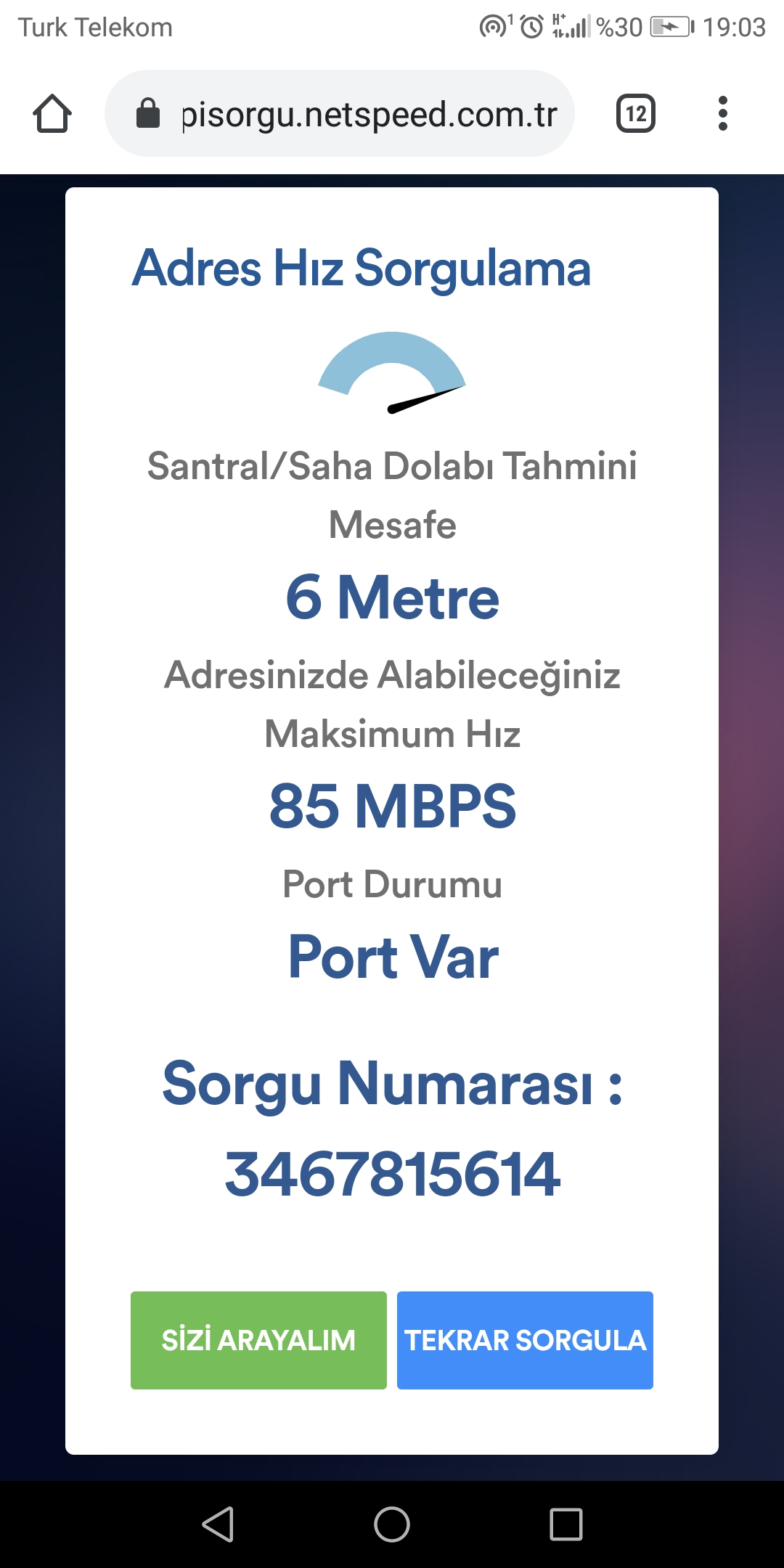Screen dimensions: 784x1568
Task: Tap the SİZİ ARAYALIM button
Action: coord(258,1340)
